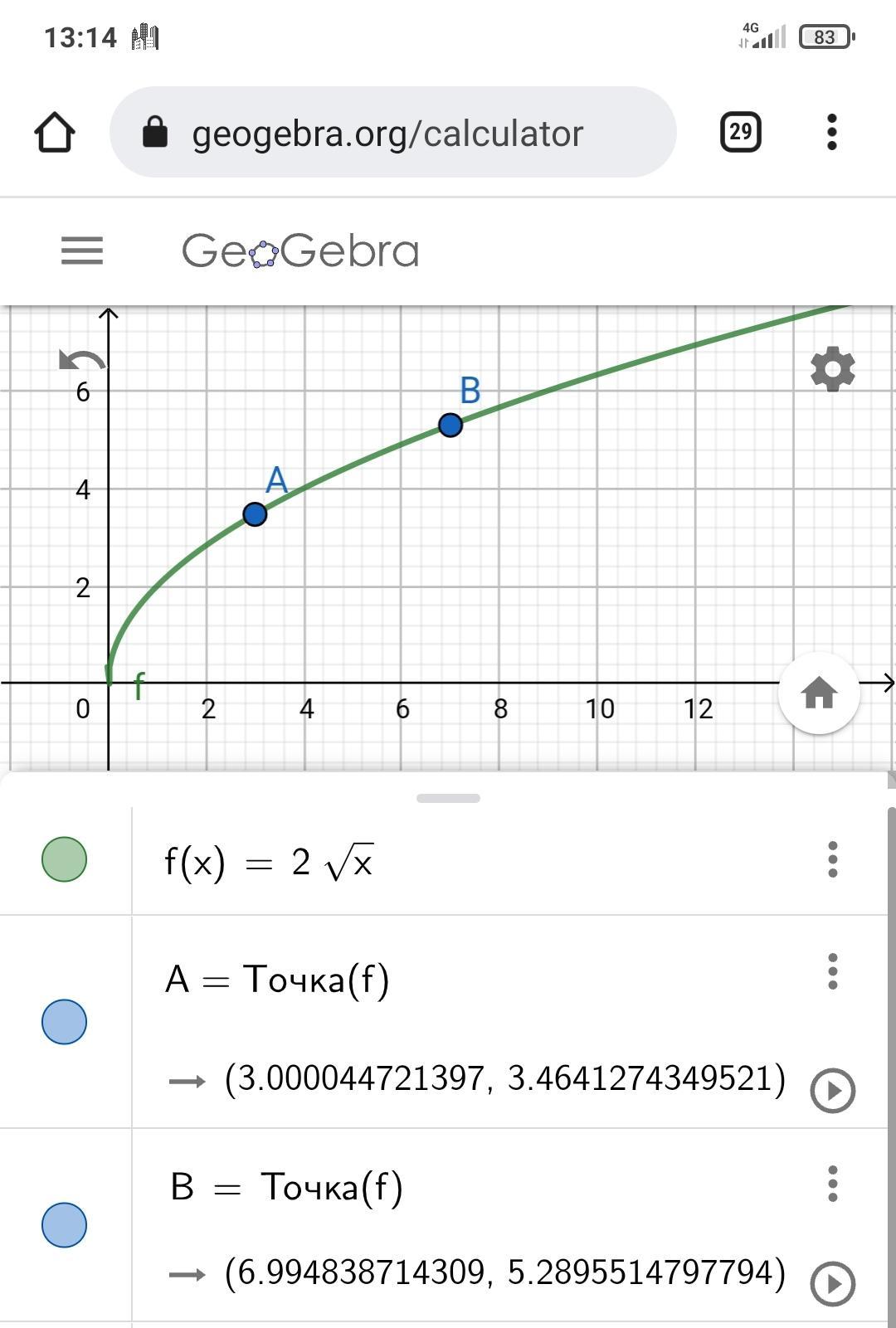Open more options for point A
Screen dimensions: 896x1328
click(832, 971)
